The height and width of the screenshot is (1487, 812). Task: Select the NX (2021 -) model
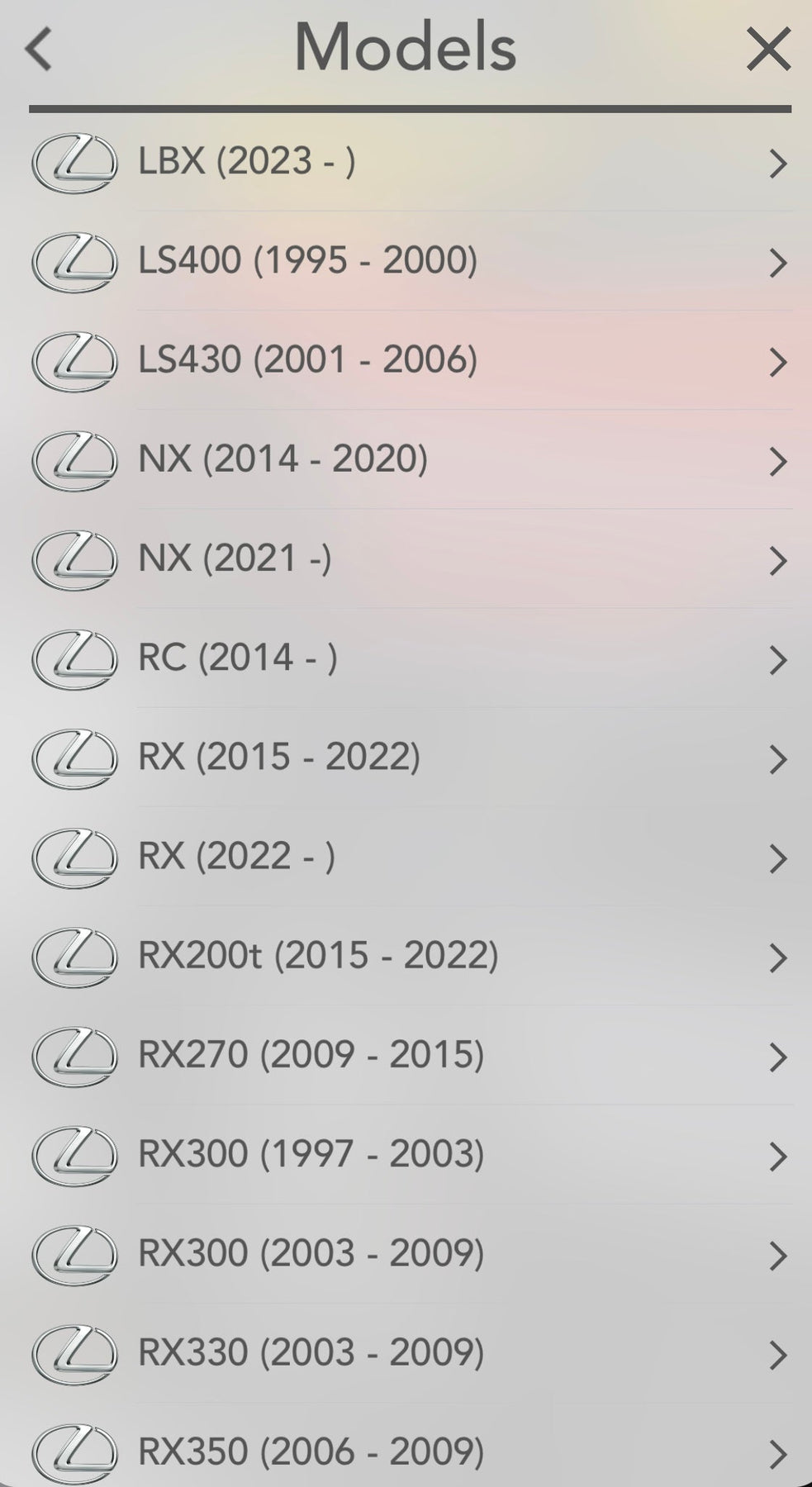coord(235,559)
